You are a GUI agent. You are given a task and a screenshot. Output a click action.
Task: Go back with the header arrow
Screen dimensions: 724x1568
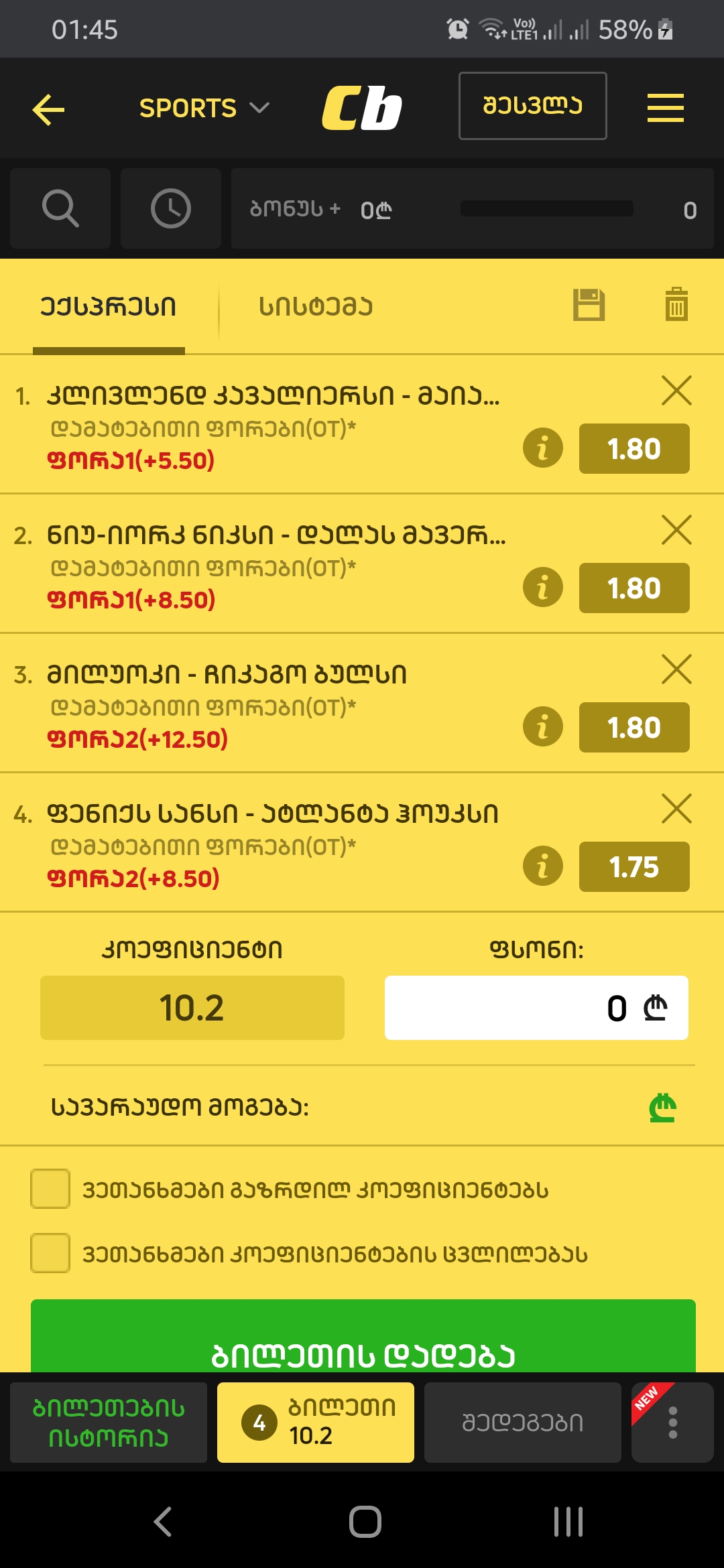tap(48, 109)
